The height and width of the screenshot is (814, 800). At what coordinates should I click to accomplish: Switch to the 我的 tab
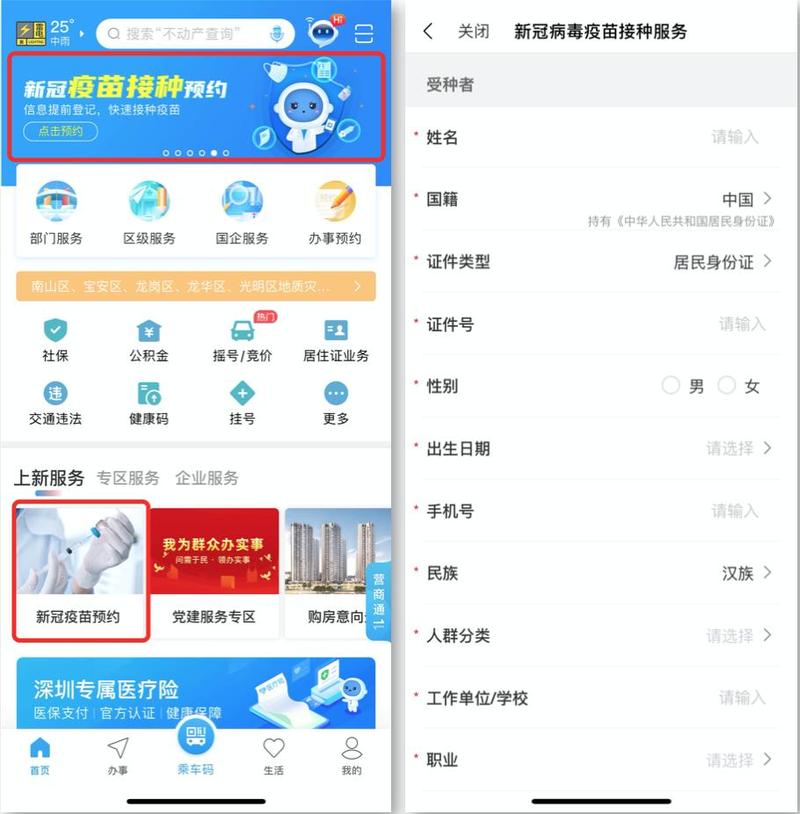[351, 756]
